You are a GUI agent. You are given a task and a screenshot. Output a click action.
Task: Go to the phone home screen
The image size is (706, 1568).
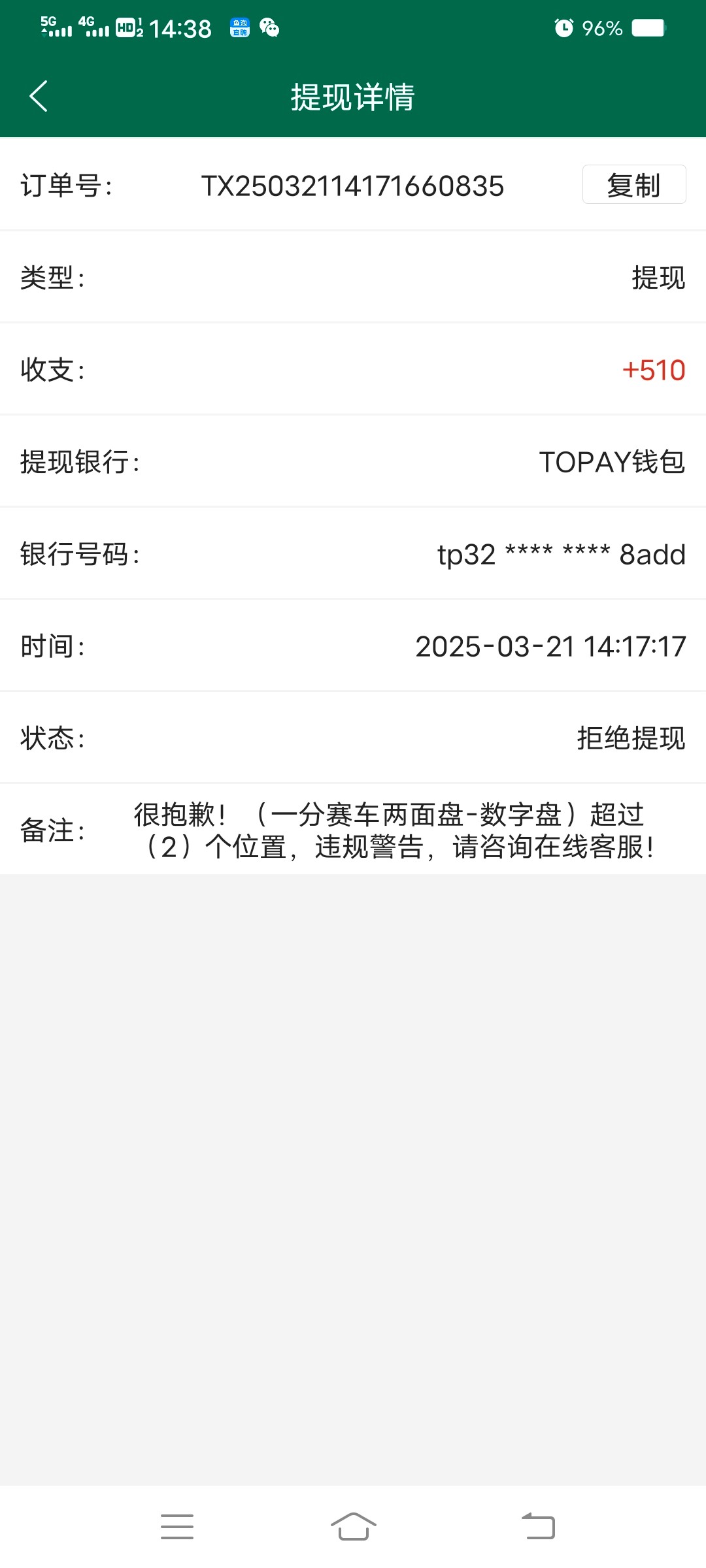point(353,1527)
